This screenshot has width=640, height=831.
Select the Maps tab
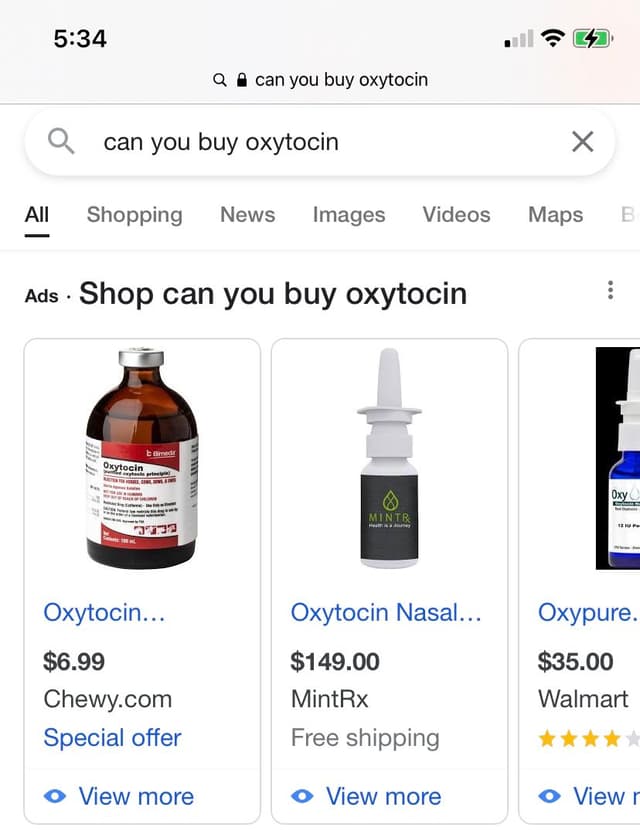555,215
